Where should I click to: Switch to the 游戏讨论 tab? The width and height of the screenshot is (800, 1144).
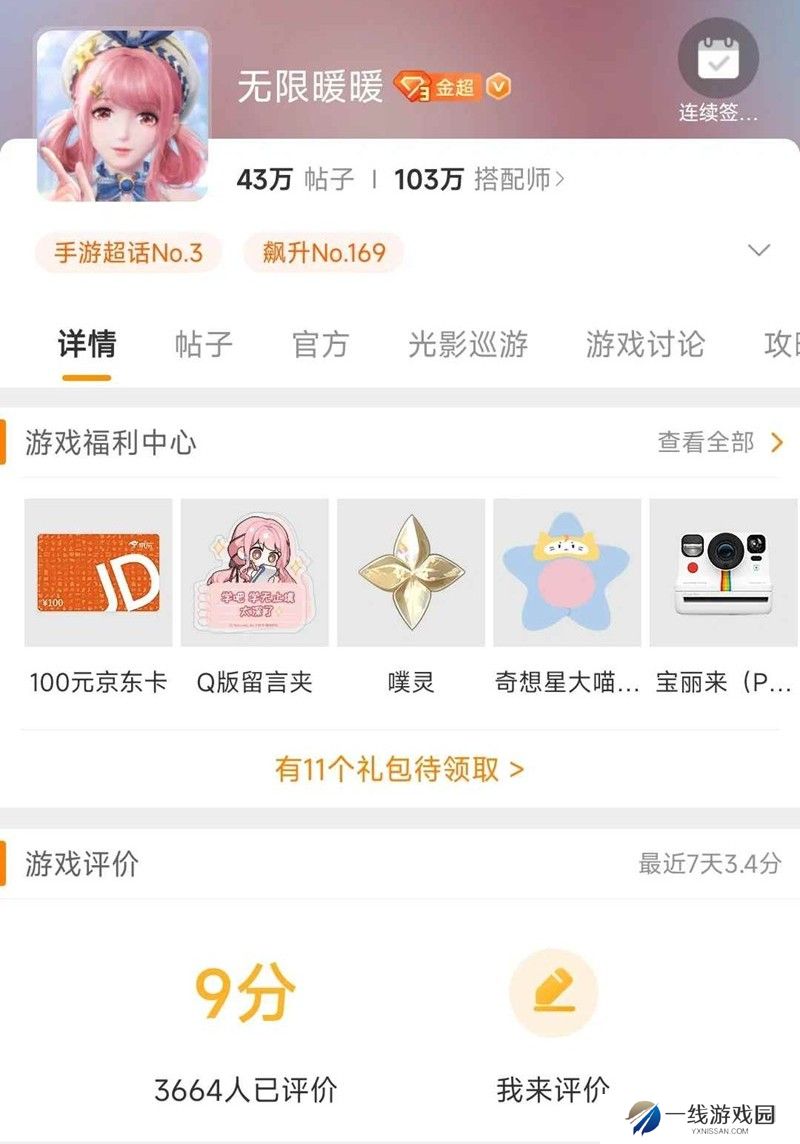coord(645,344)
